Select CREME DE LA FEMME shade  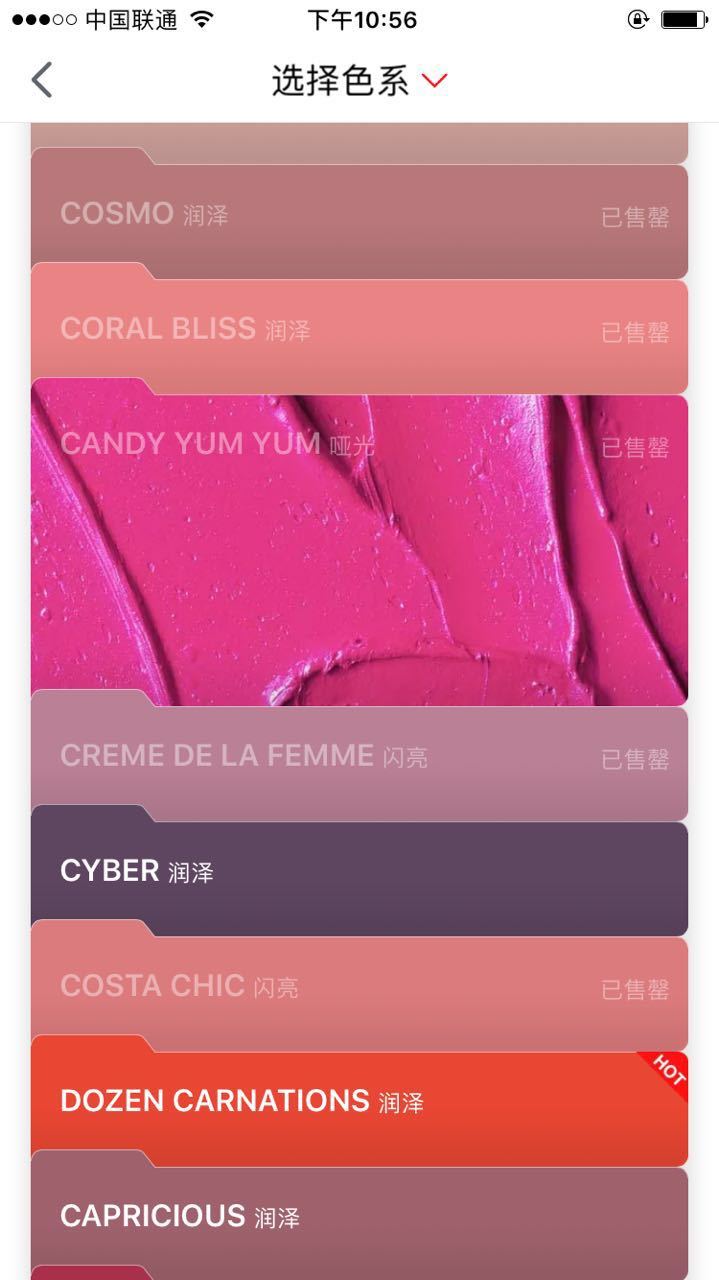pos(359,756)
